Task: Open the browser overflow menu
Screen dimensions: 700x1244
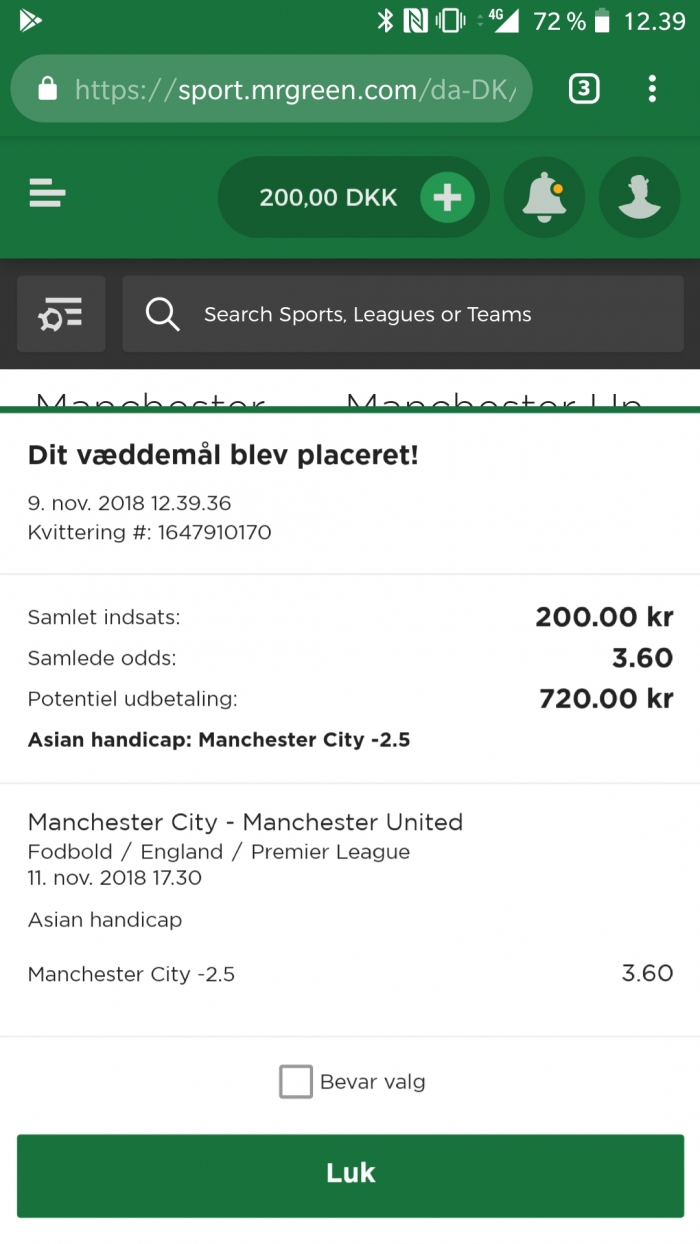Action: pos(652,89)
